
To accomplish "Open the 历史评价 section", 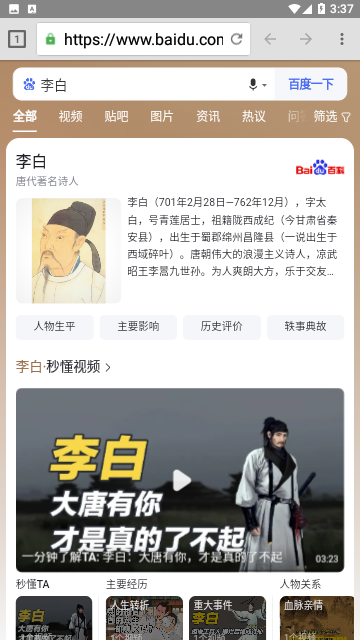I will point(222,327).
